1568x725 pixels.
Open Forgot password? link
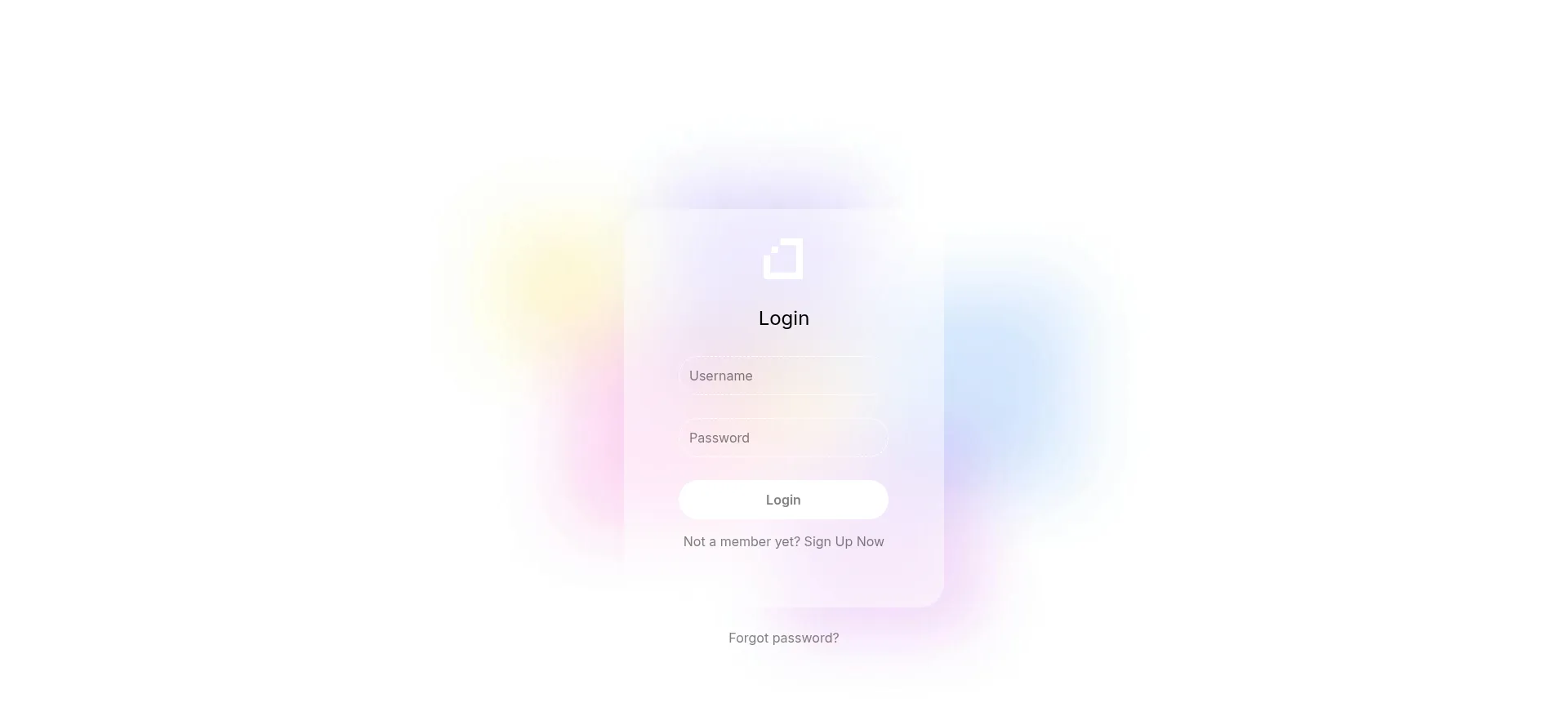783,638
